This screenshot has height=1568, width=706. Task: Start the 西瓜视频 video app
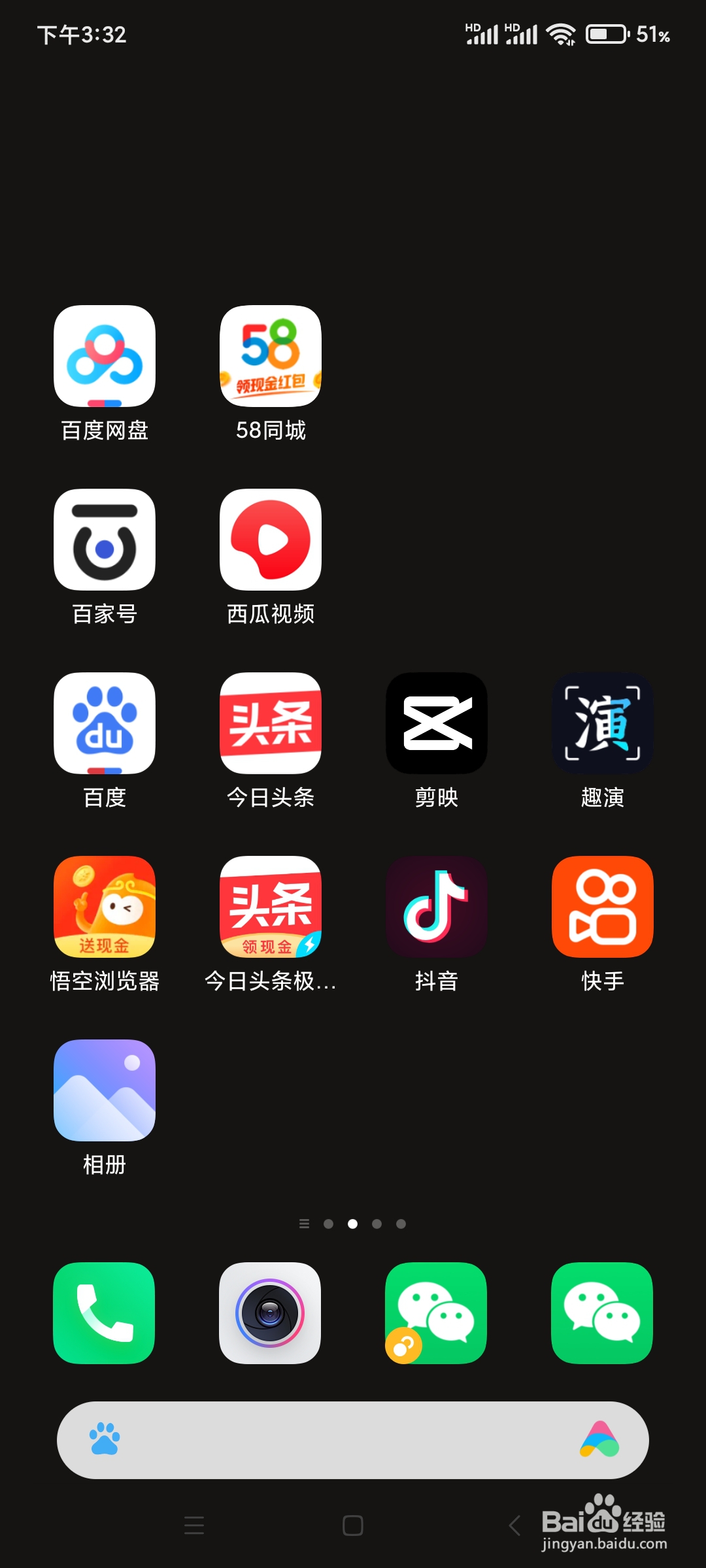[x=270, y=540]
